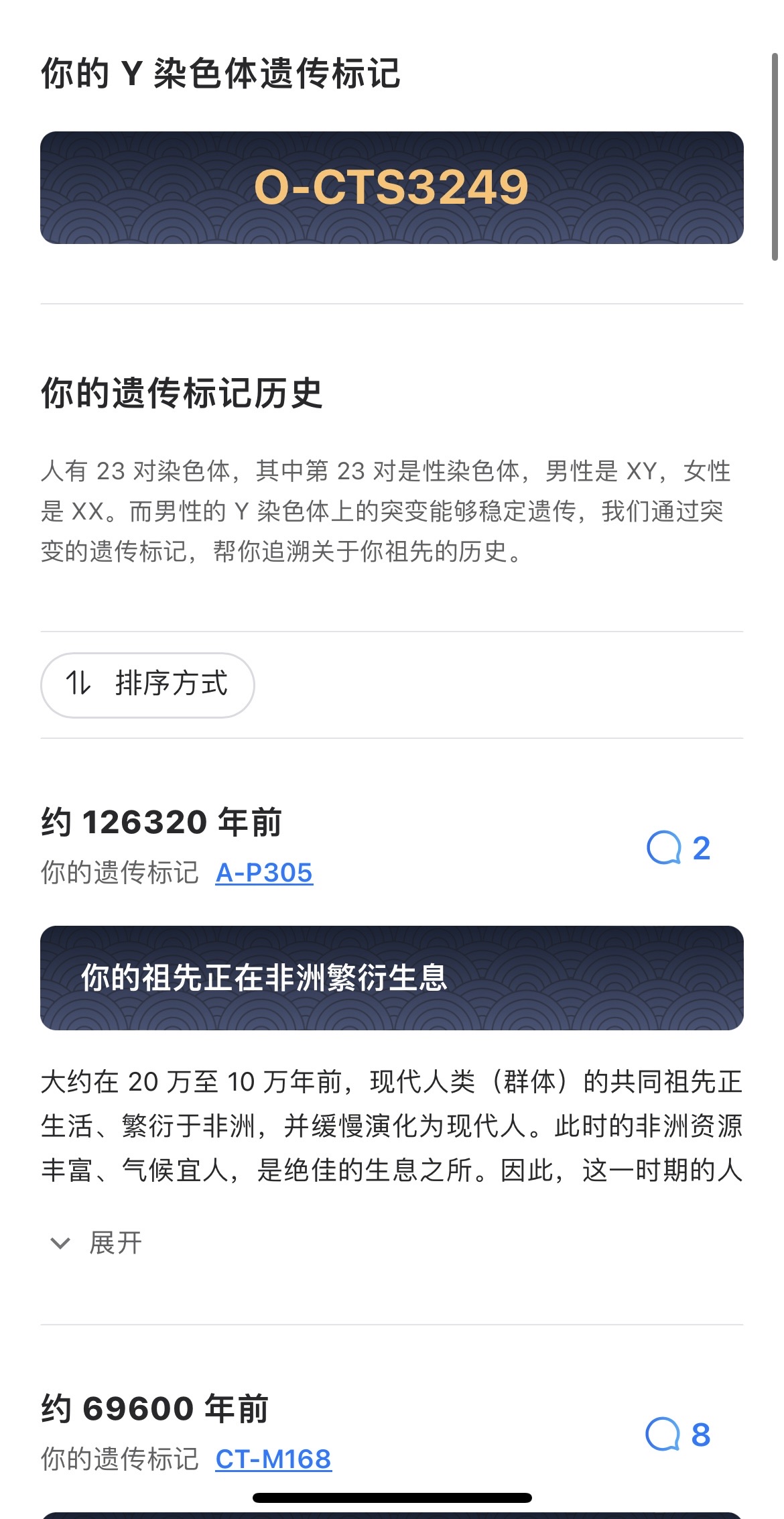Viewport: 784px width, 1519px height.
Task: View comments on the 69600 年前 entry
Action: click(x=677, y=1435)
